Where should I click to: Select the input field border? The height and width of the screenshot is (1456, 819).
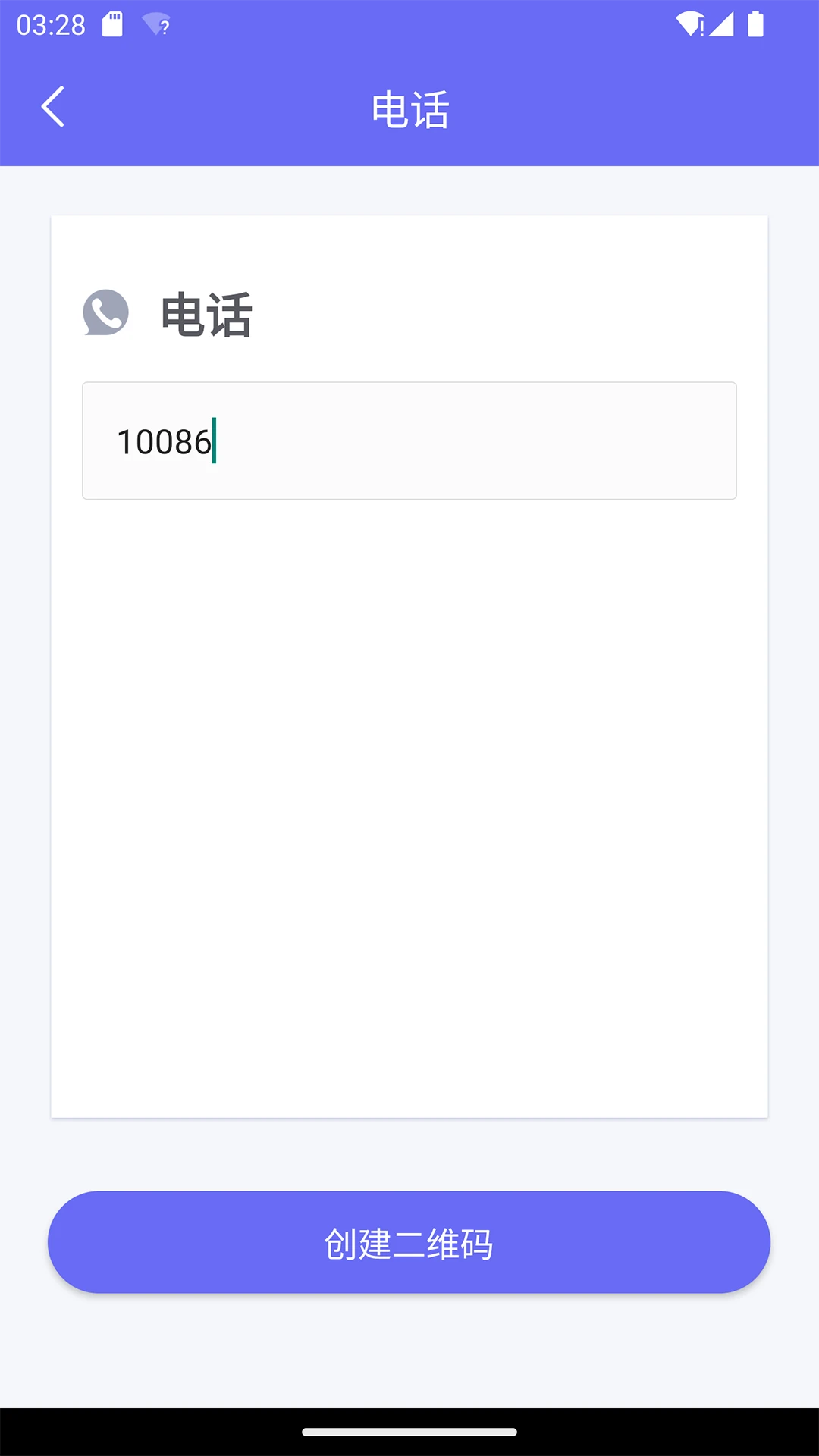tap(409, 384)
